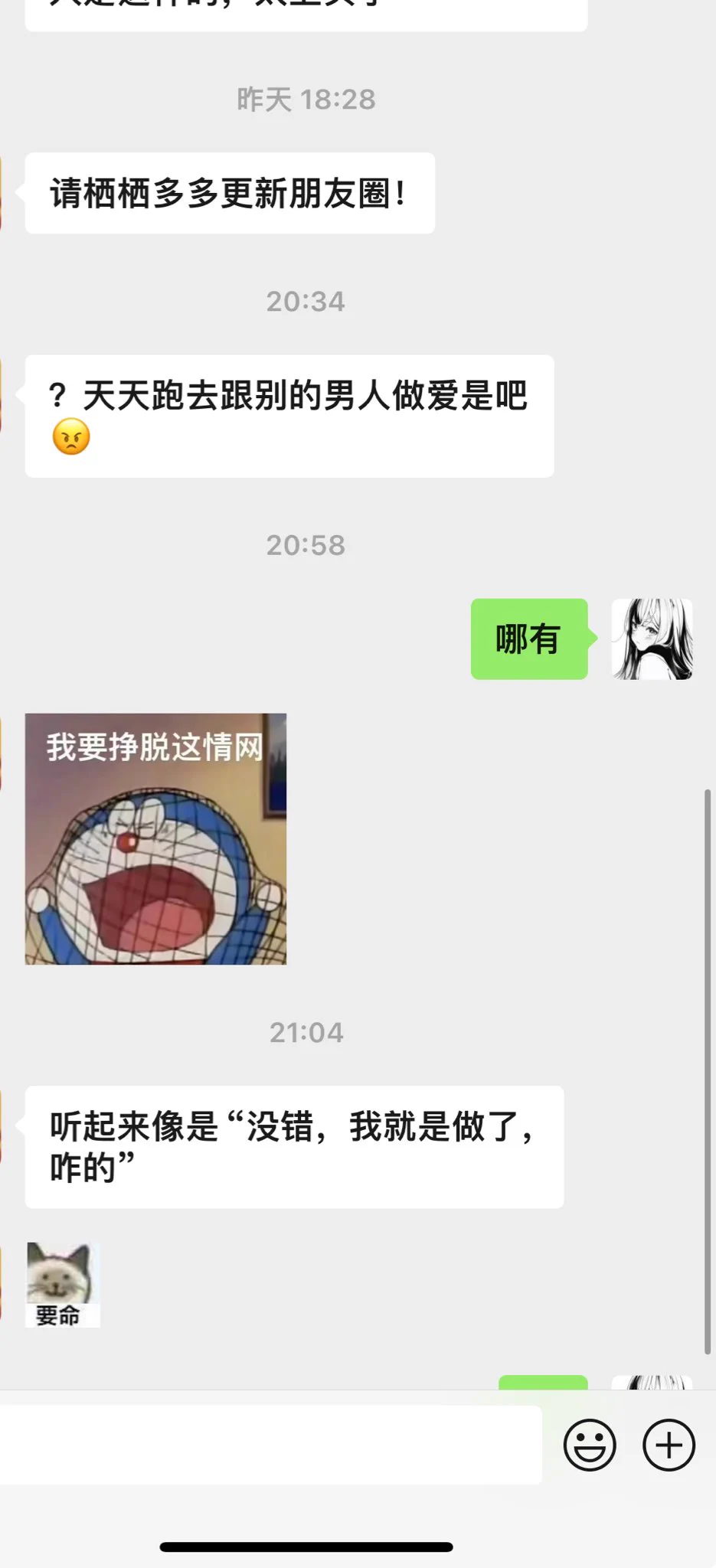Open the plus attachment menu
Viewport: 716px width, 1568px height.
pos(669,1445)
